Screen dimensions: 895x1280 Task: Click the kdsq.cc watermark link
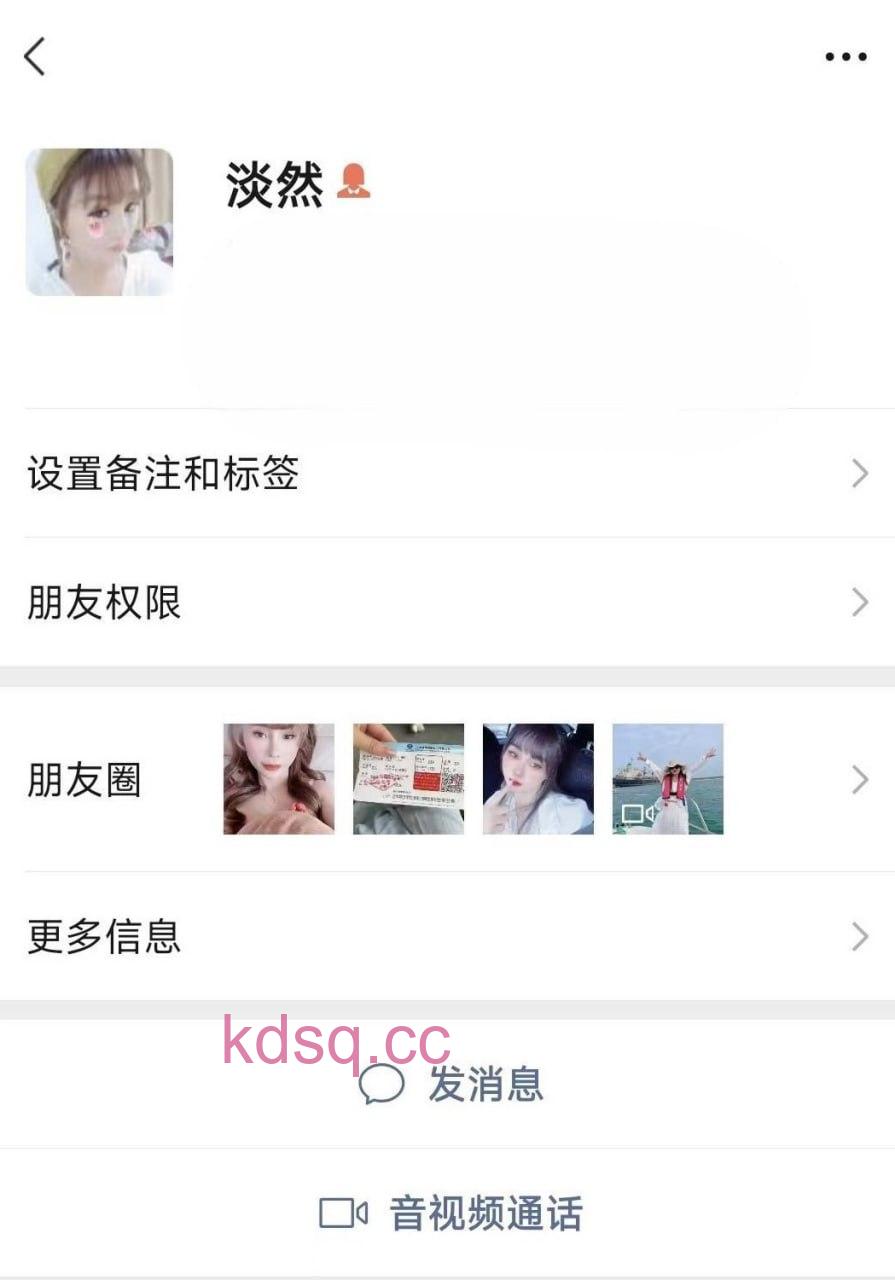click(334, 1043)
